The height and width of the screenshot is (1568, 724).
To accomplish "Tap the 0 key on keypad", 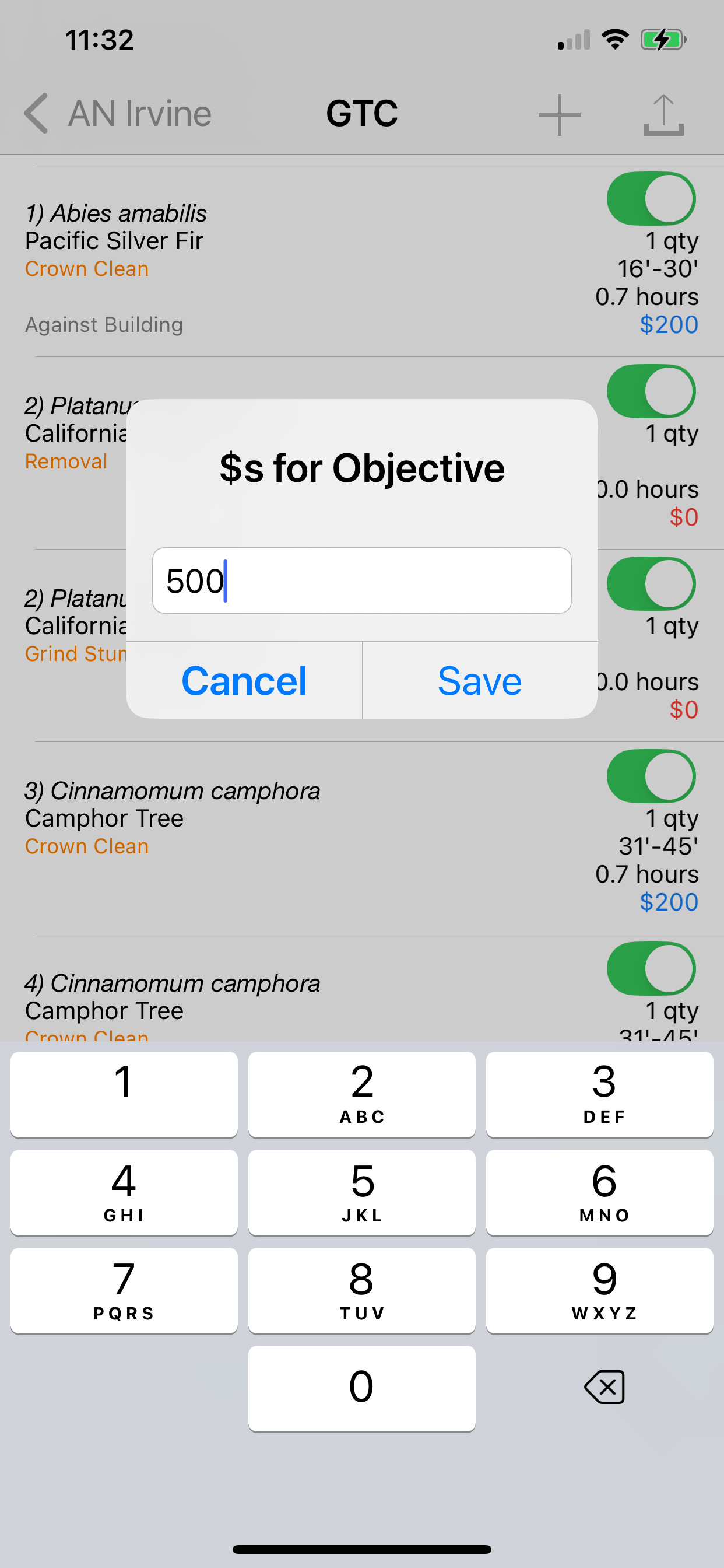I will tap(361, 1388).
